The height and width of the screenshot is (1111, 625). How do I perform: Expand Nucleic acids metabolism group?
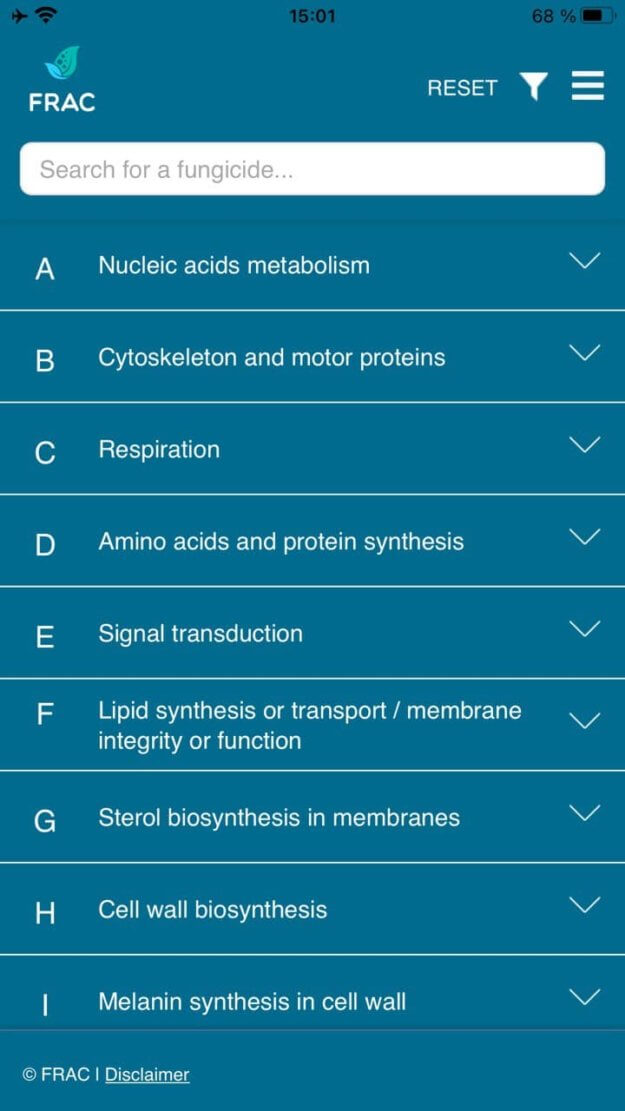584,261
